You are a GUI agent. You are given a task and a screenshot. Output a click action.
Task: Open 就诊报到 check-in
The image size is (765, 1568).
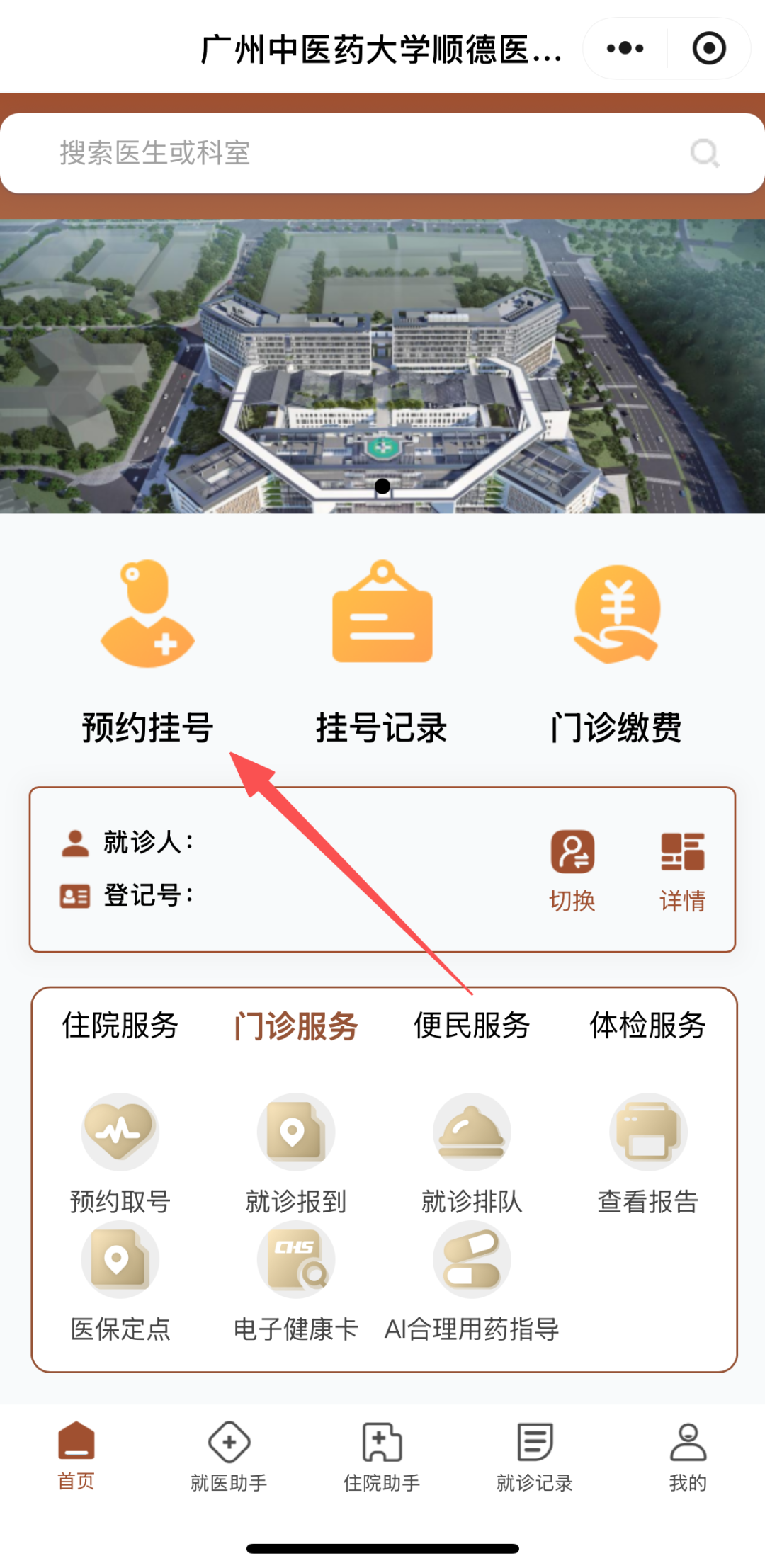pos(296,1153)
